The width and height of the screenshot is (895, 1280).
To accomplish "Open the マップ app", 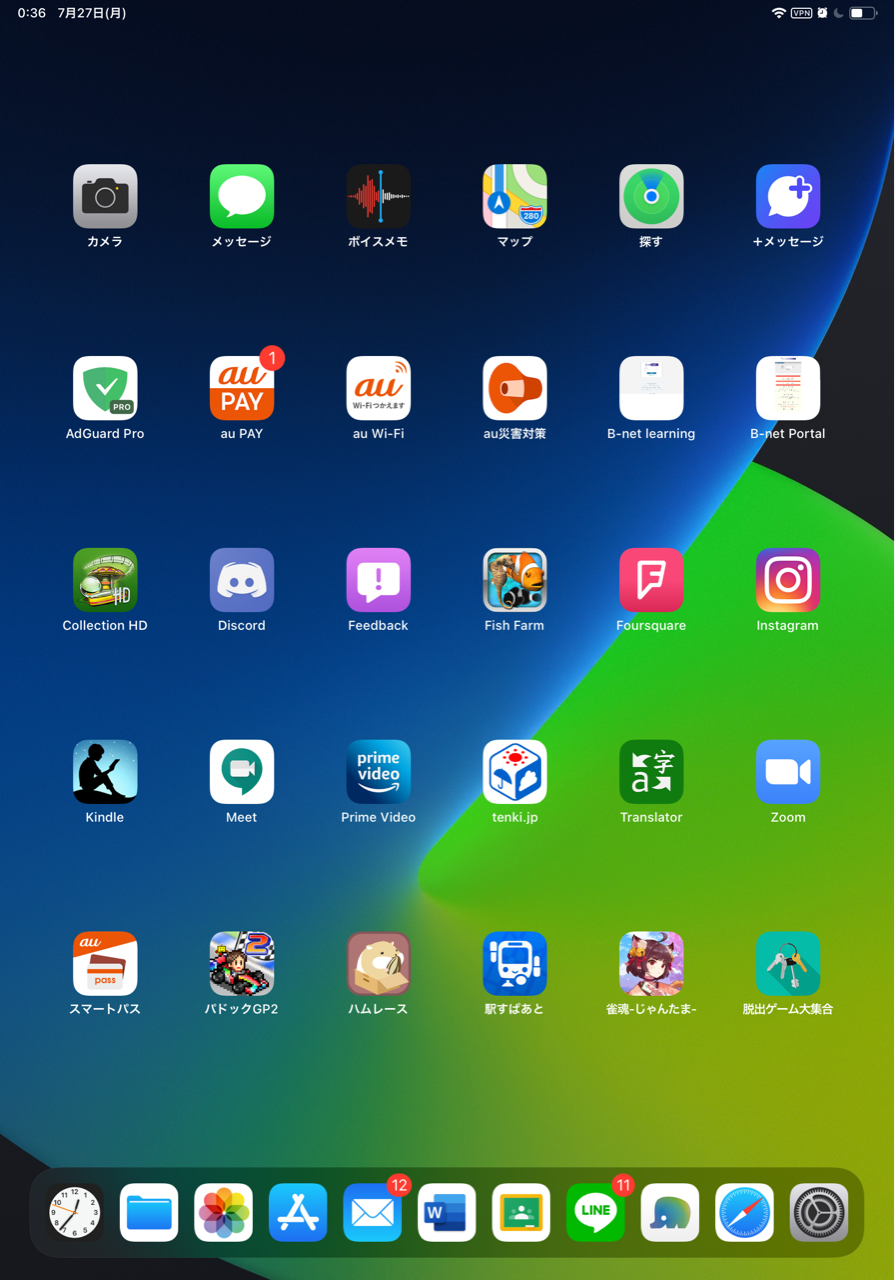I will click(x=515, y=196).
